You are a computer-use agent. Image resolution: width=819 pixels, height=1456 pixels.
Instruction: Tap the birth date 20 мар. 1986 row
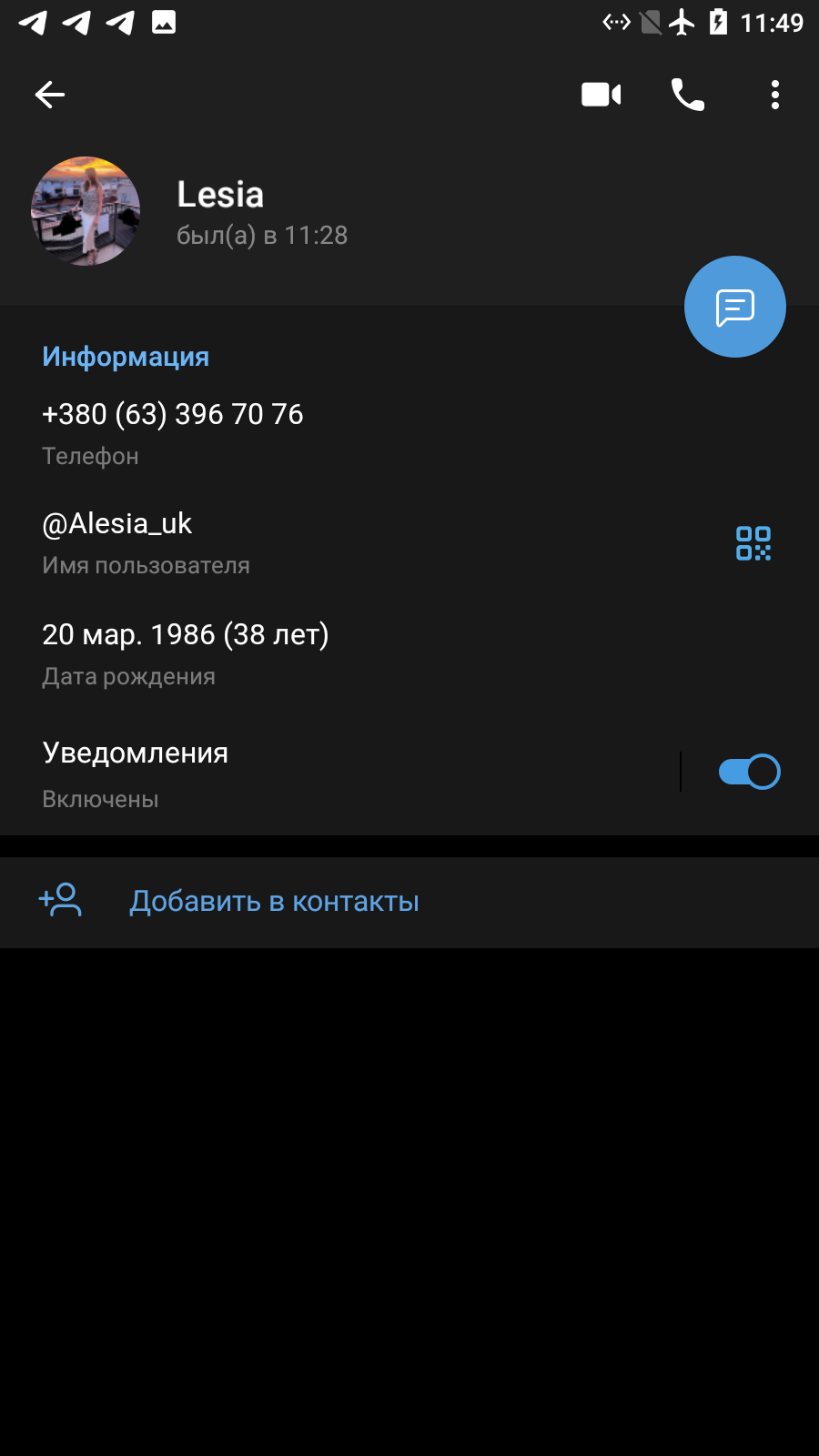pyautogui.click(x=409, y=654)
